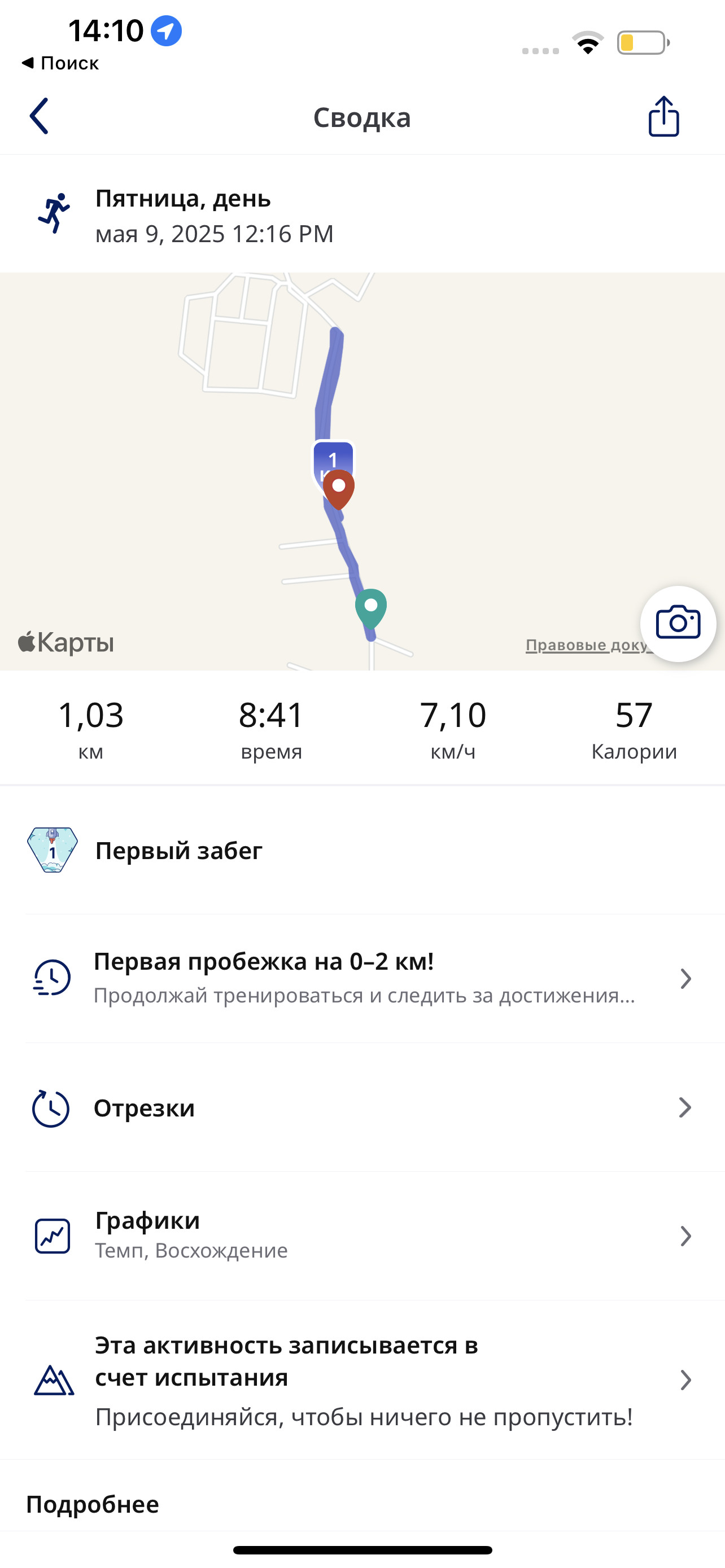View Графики pace and elevation charts
Screen dimensions: 725x1568
click(x=362, y=1236)
